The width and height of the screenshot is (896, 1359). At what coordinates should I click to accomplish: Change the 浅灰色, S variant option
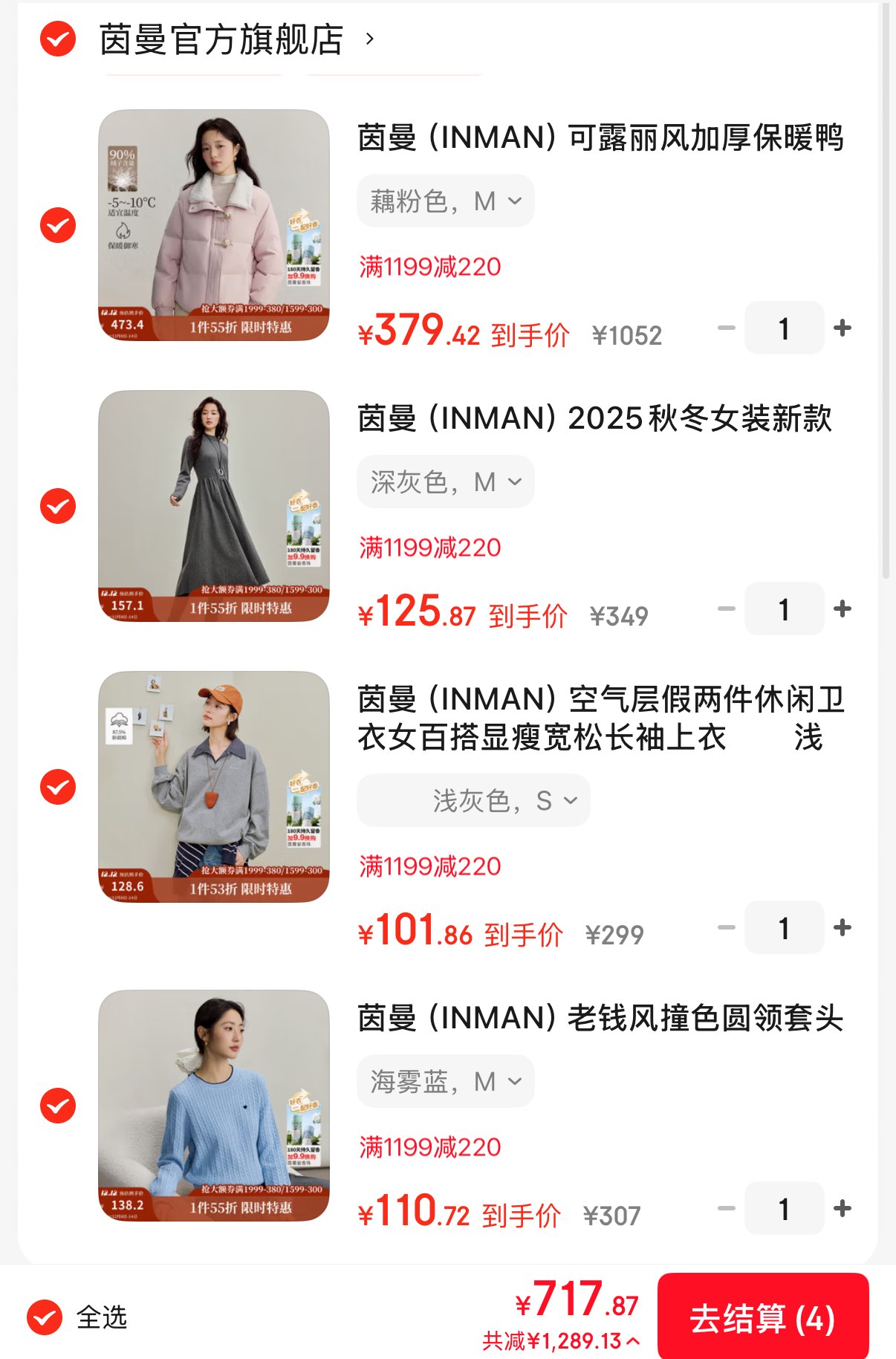474,801
